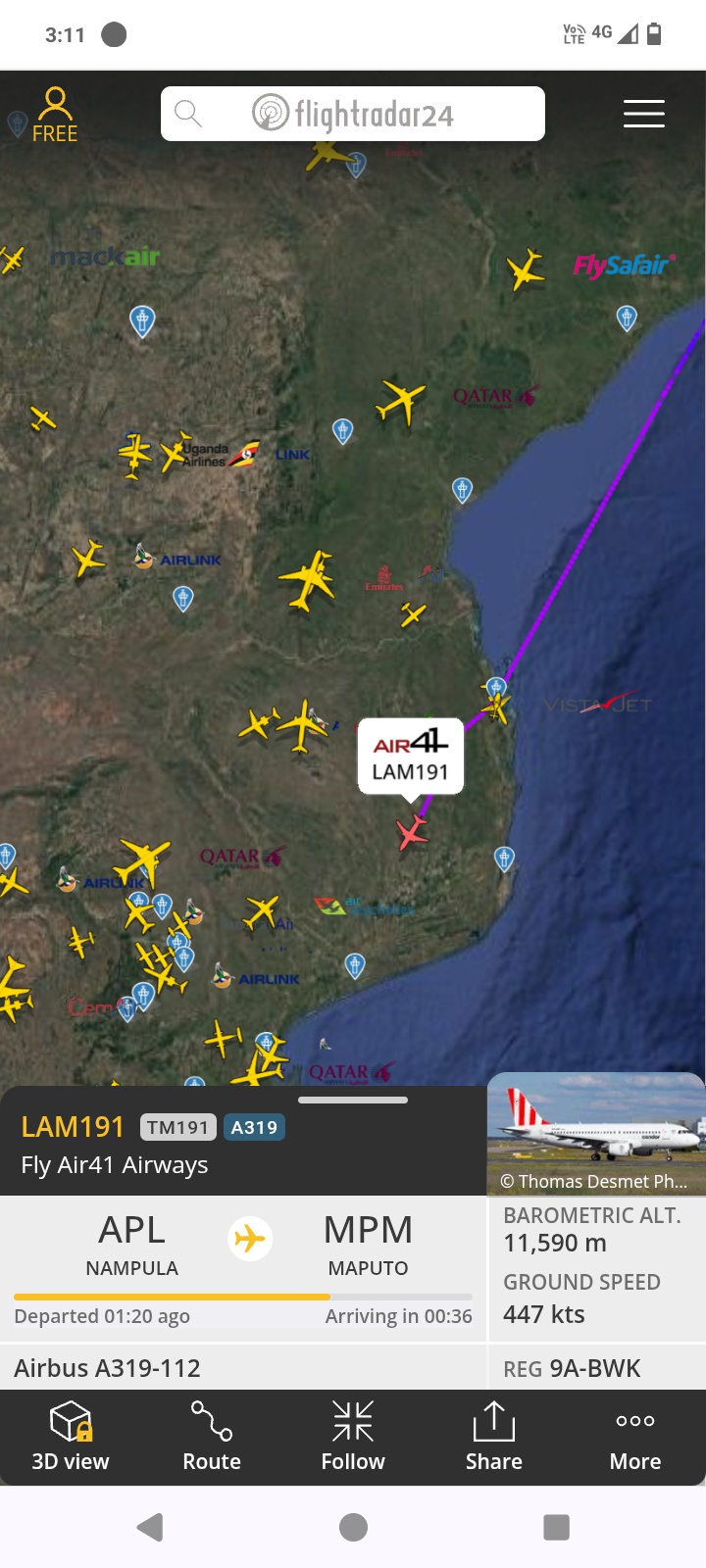Open the hamburger menu
The width and height of the screenshot is (706, 1568).
coord(644,114)
